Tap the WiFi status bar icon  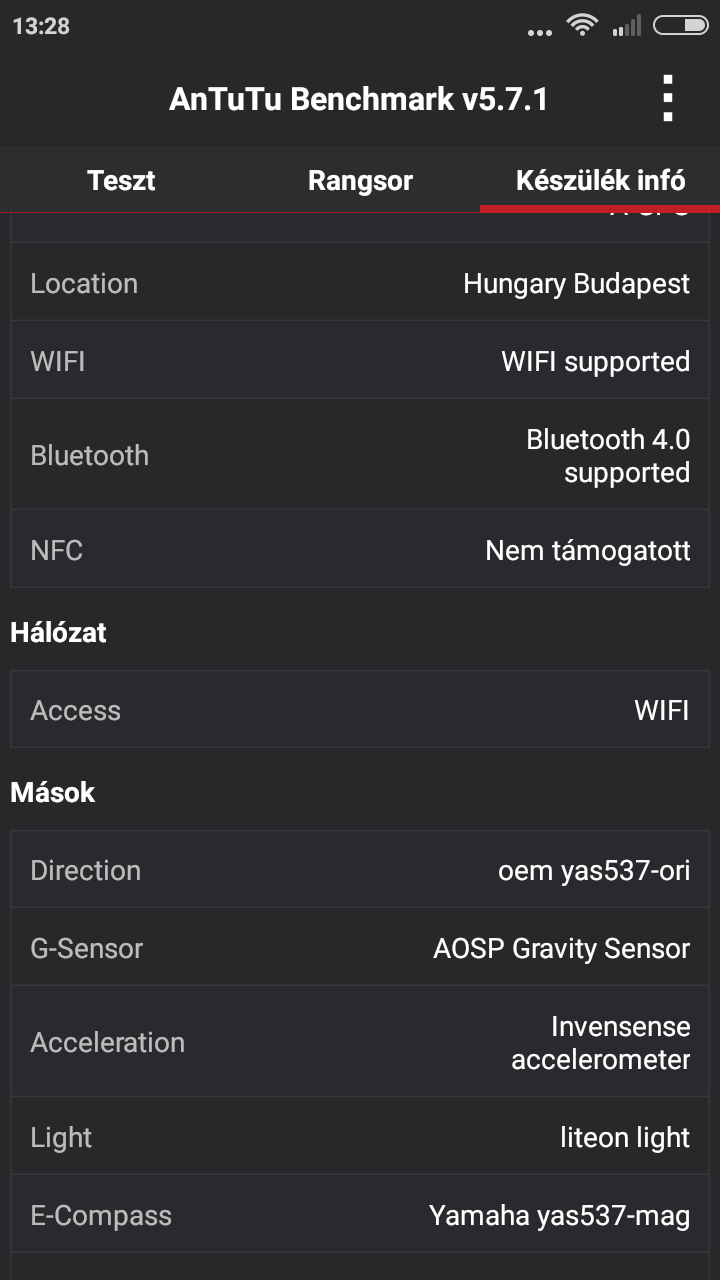(x=583, y=27)
